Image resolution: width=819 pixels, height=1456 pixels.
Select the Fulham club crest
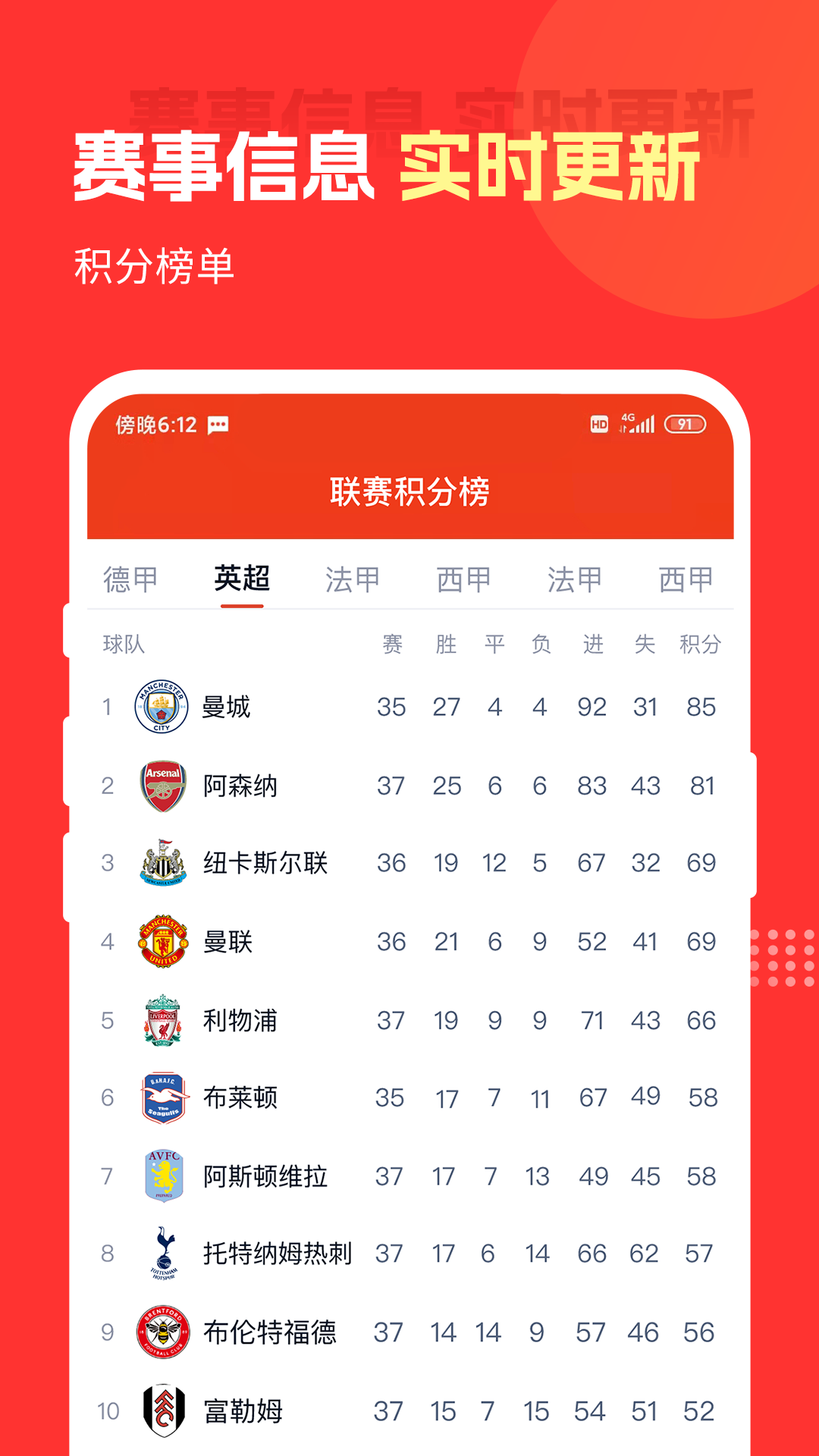[163, 1410]
